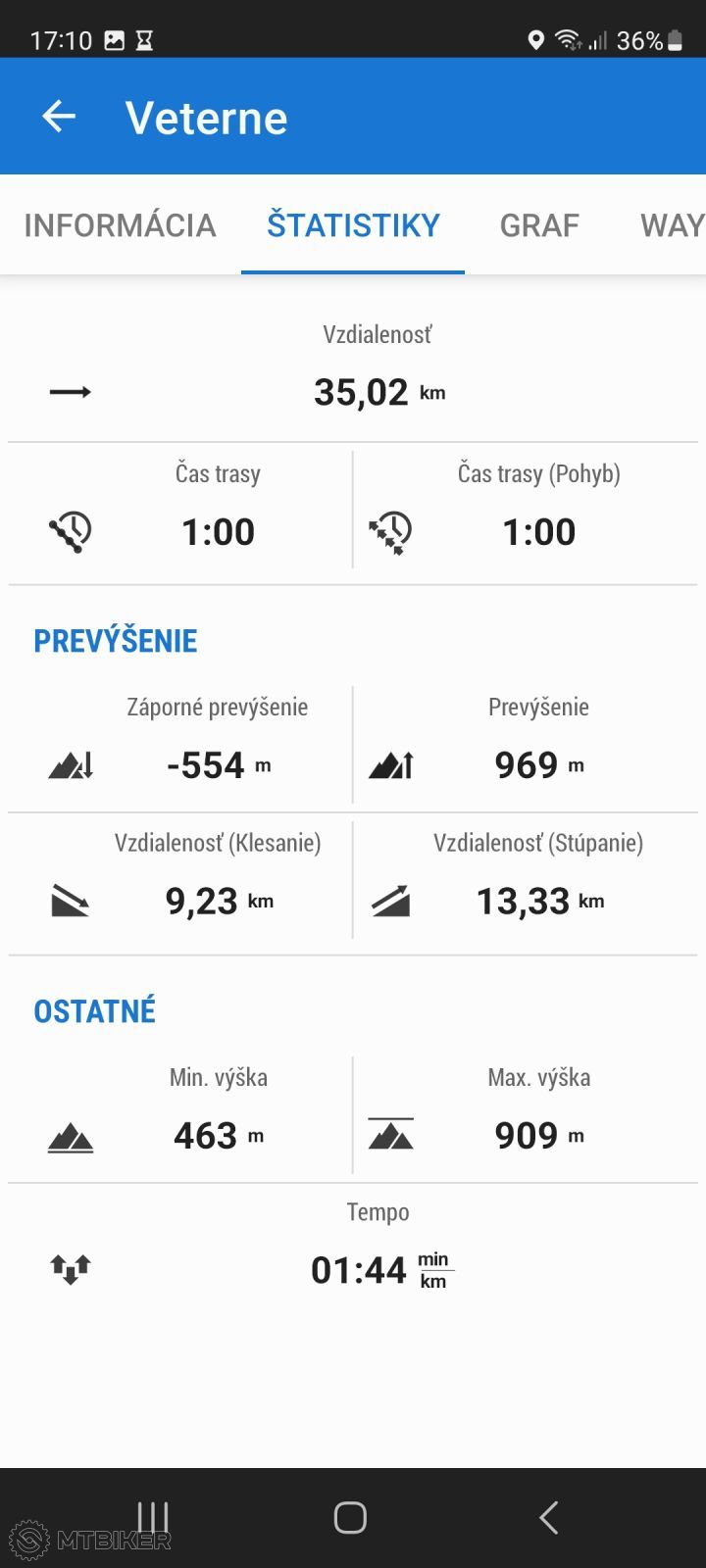Viewport: 706px width, 1568px height.
Task: Switch to the INFORMÁCIA tab
Action: point(120,225)
